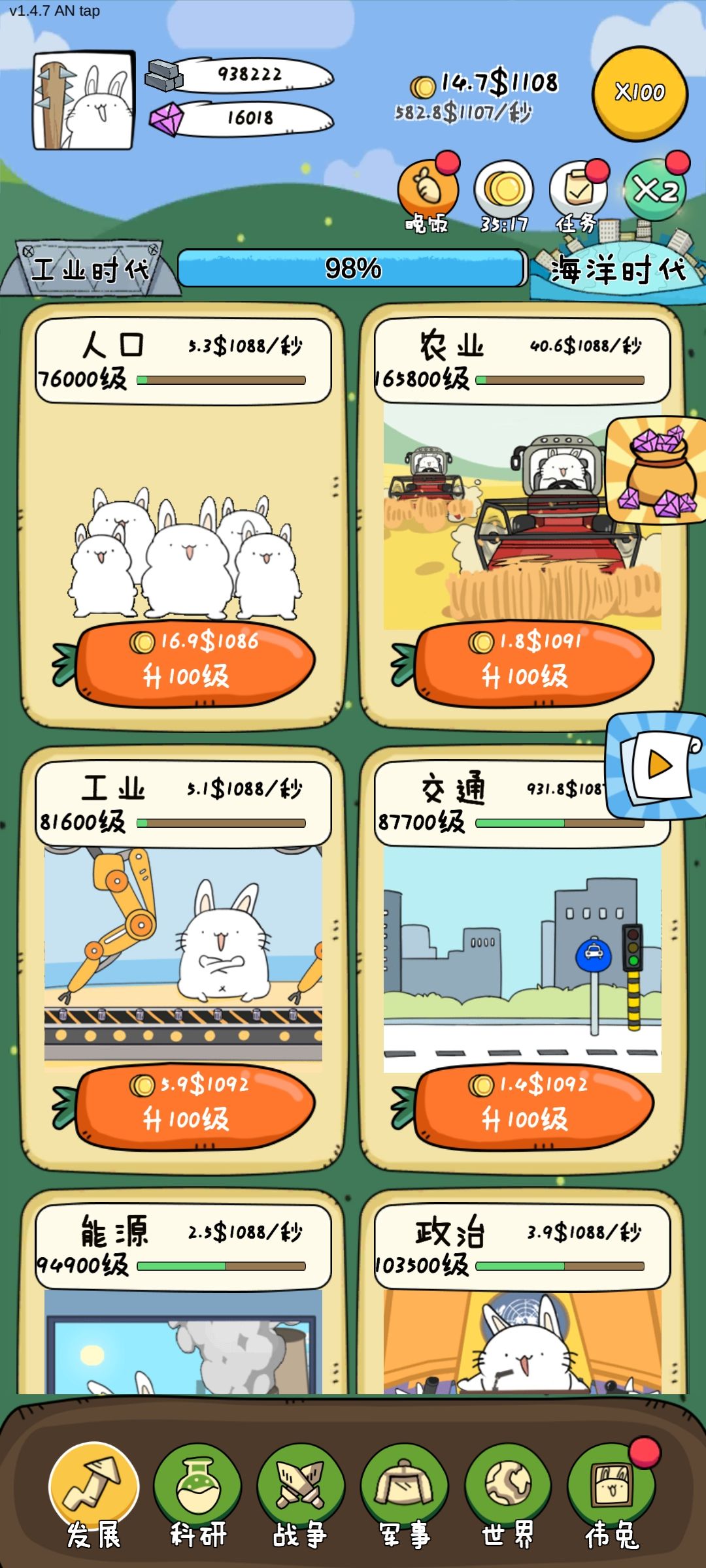Open the 世界 tab
The image size is (706, 1568).
pyautogui.click(x=508, y=1496)
